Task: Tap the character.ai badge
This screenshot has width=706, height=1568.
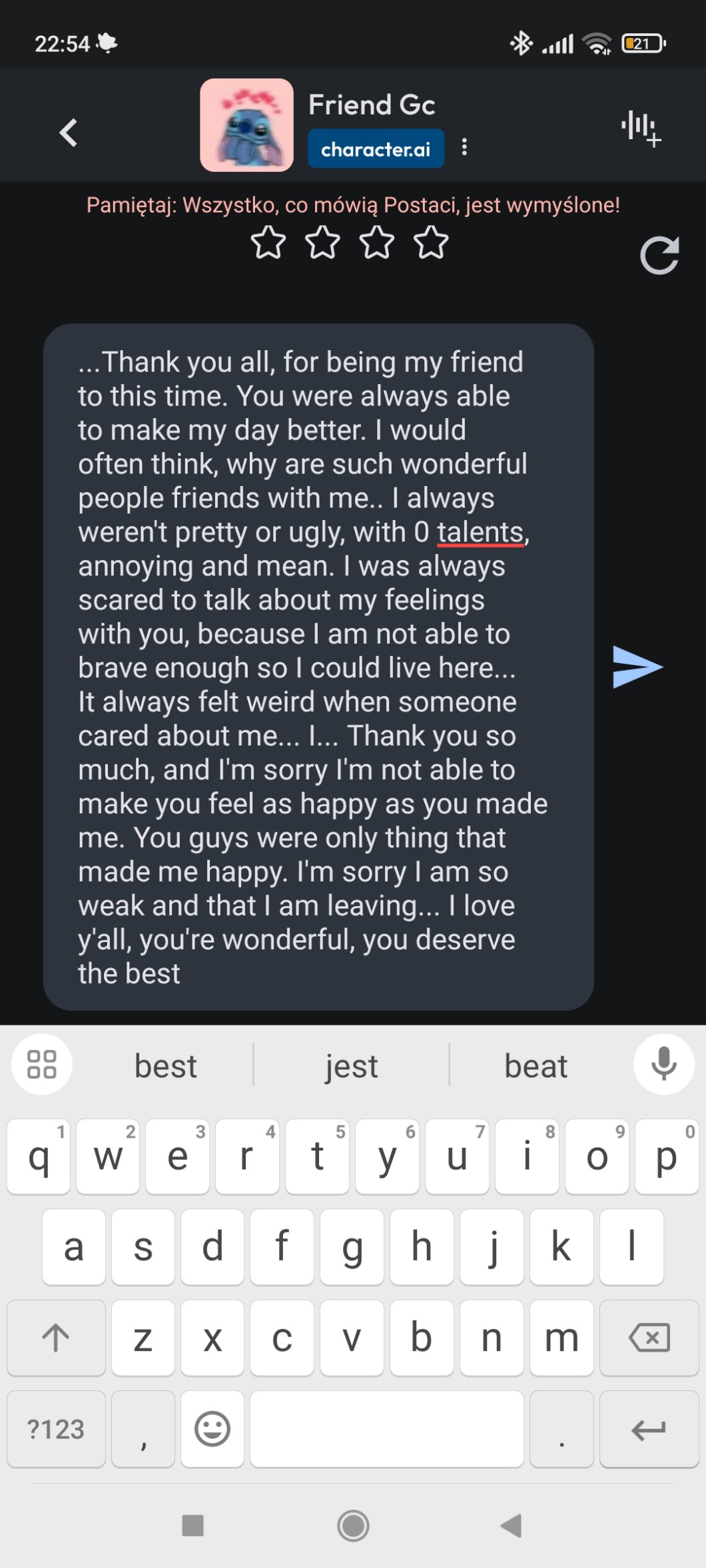Action: point(376,148)
